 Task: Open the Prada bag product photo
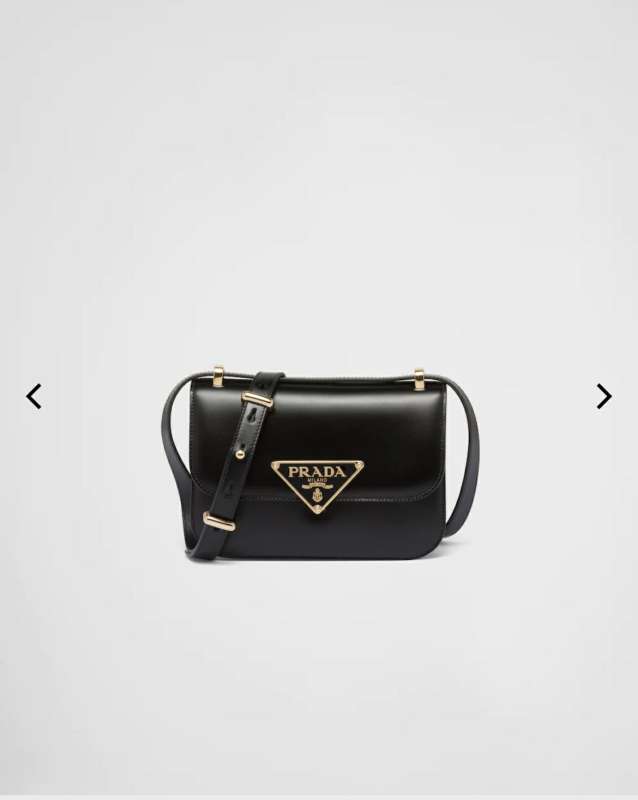[x=320, y=465]
